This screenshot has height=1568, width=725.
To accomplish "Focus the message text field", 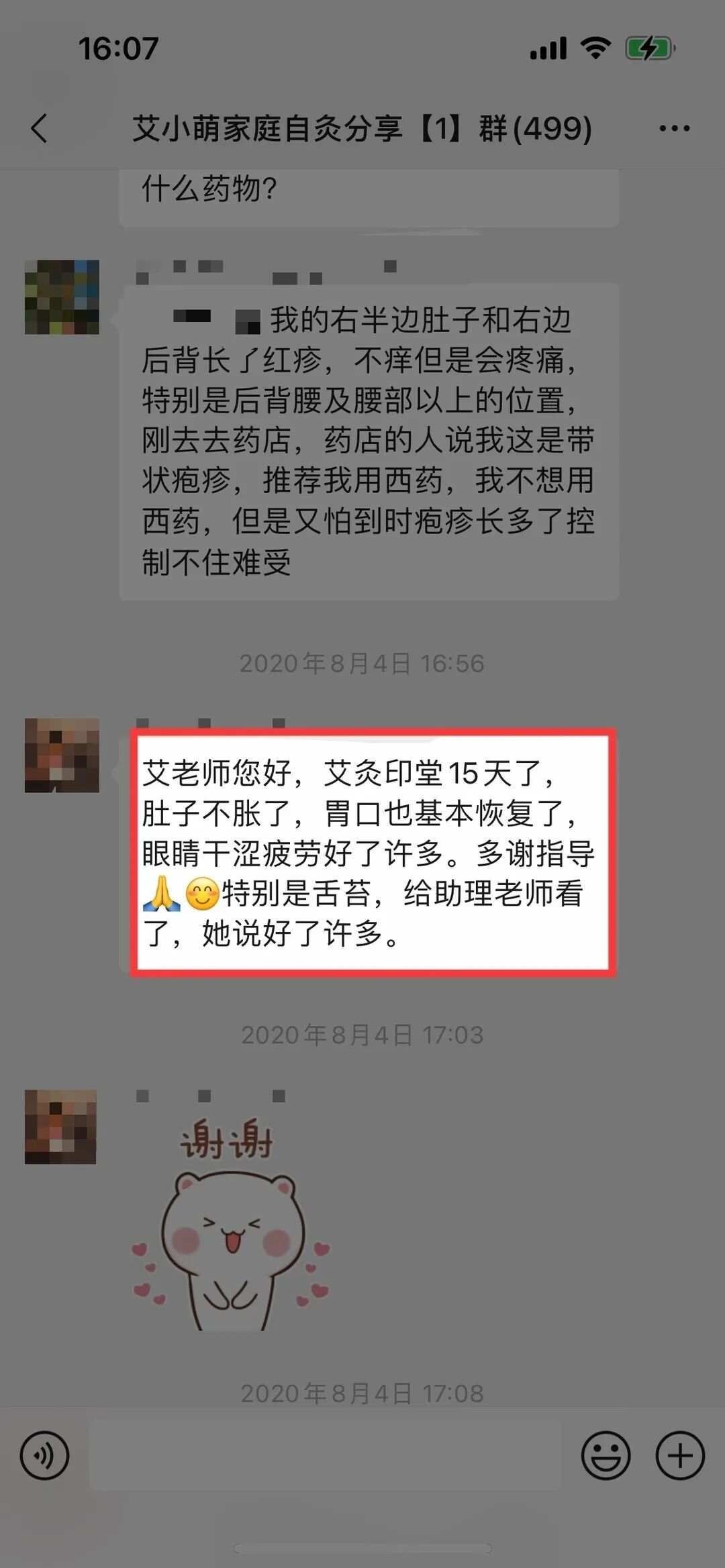I will pyautogui.click(x=325, y=1455).
